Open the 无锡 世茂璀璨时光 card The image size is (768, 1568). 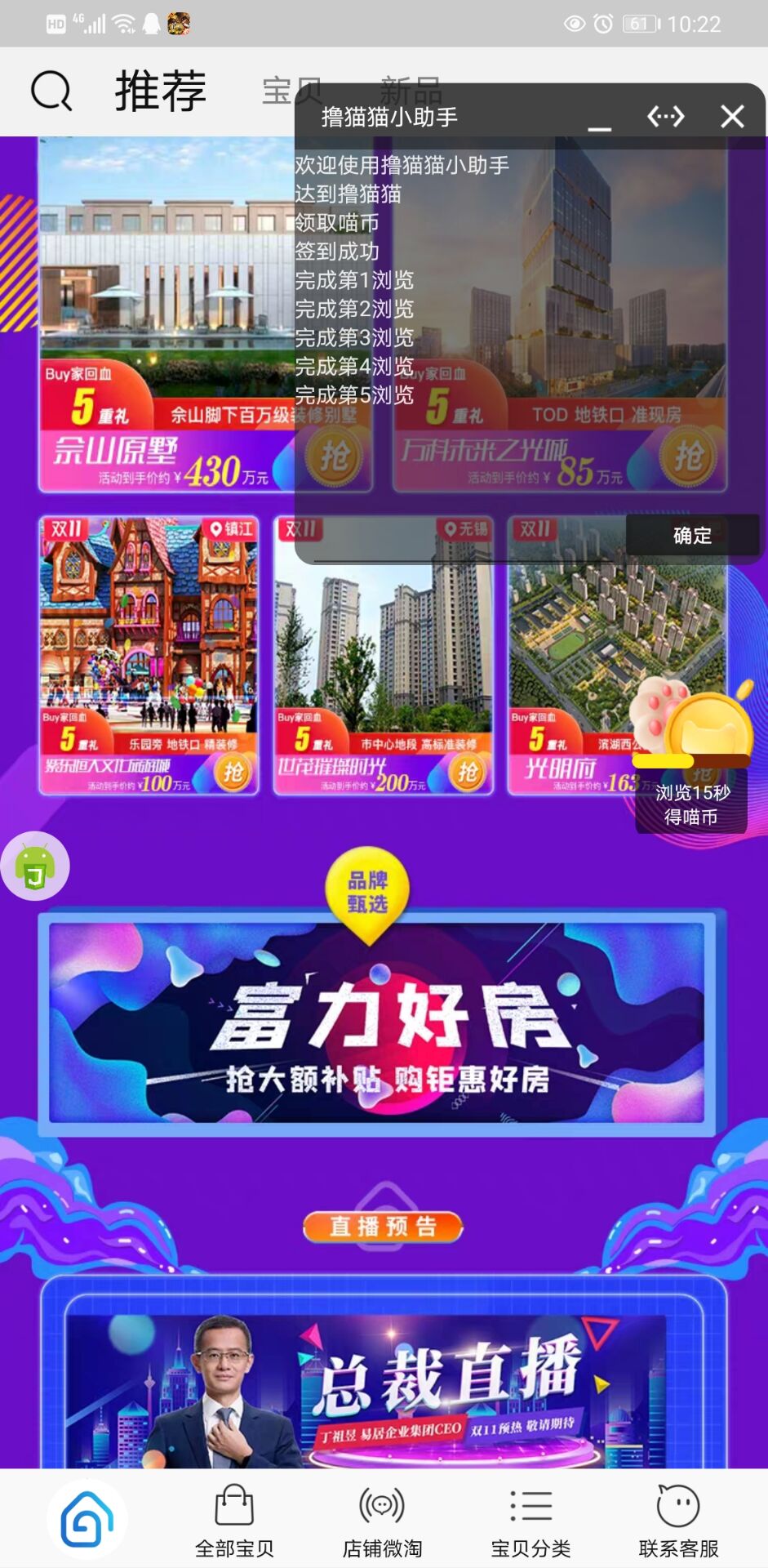(383, 655)
